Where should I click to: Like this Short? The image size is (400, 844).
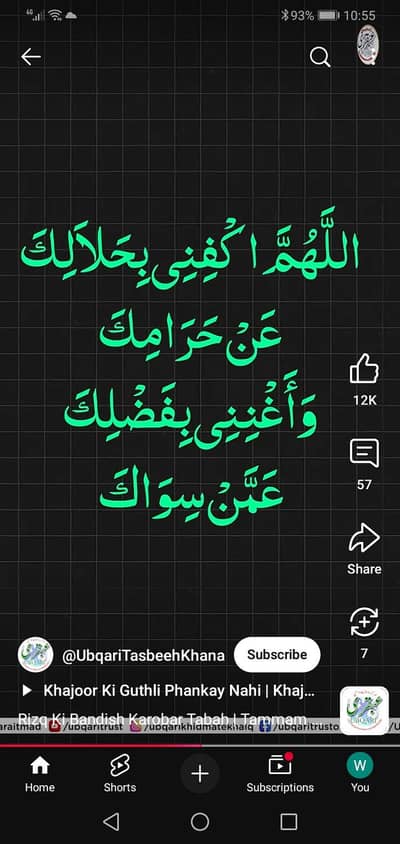(x=364, y=369)
